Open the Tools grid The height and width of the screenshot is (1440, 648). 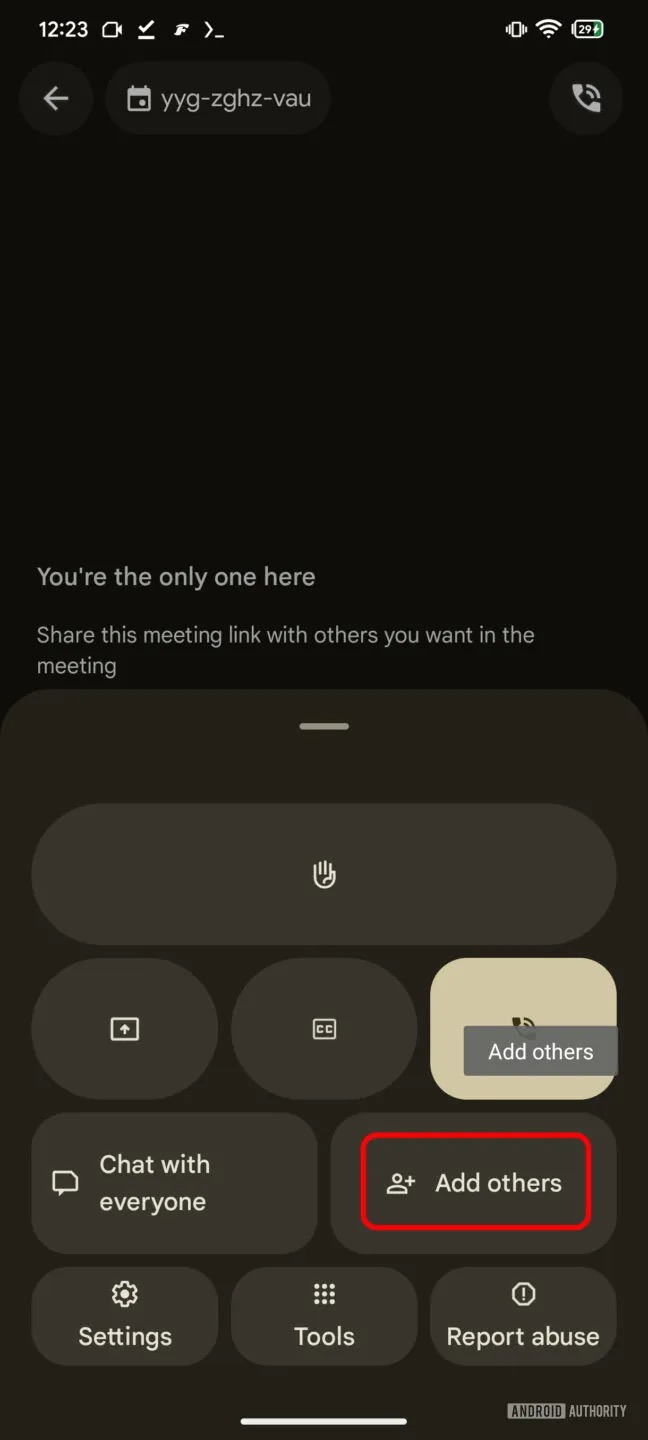pyautogui.click(x=324, y=1316)
